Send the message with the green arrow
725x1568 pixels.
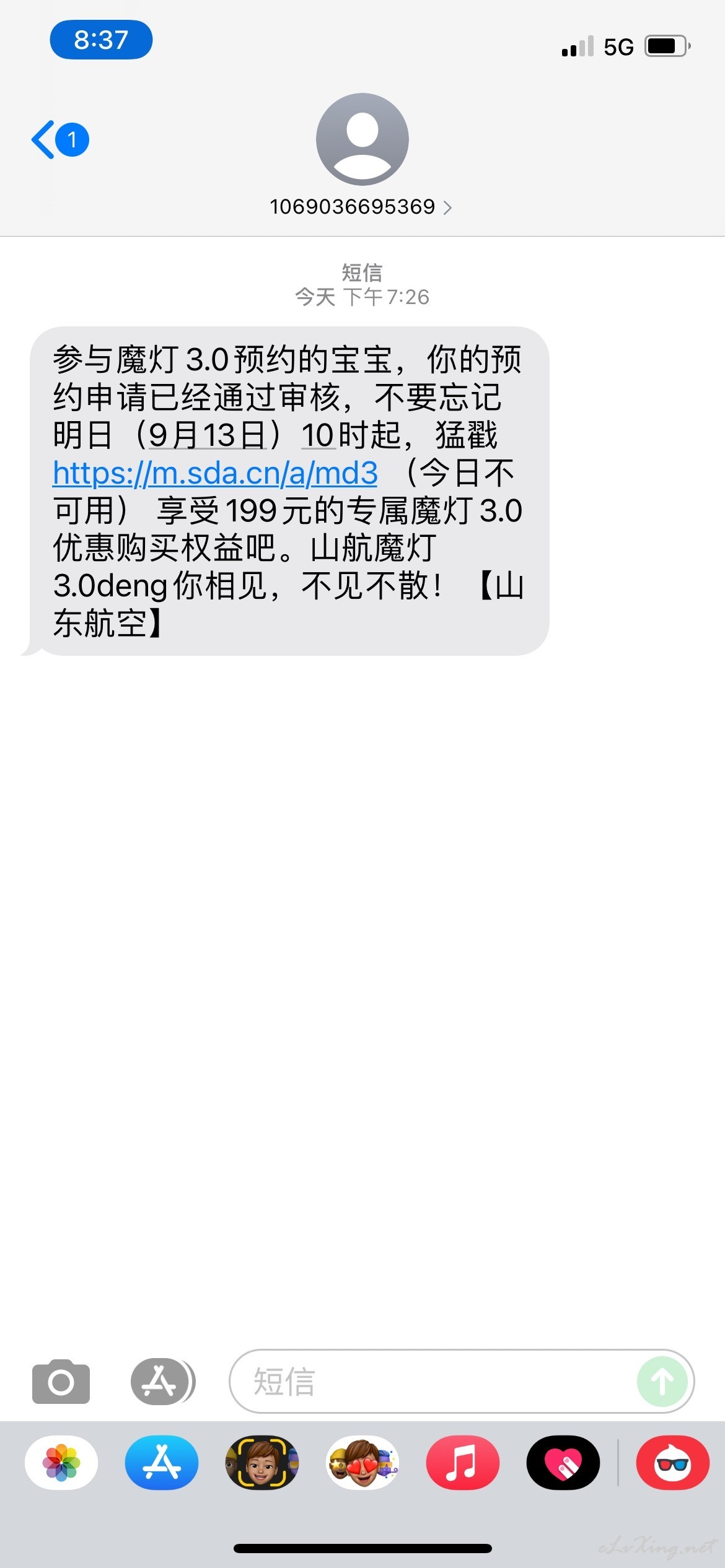tap(662, 1381)
